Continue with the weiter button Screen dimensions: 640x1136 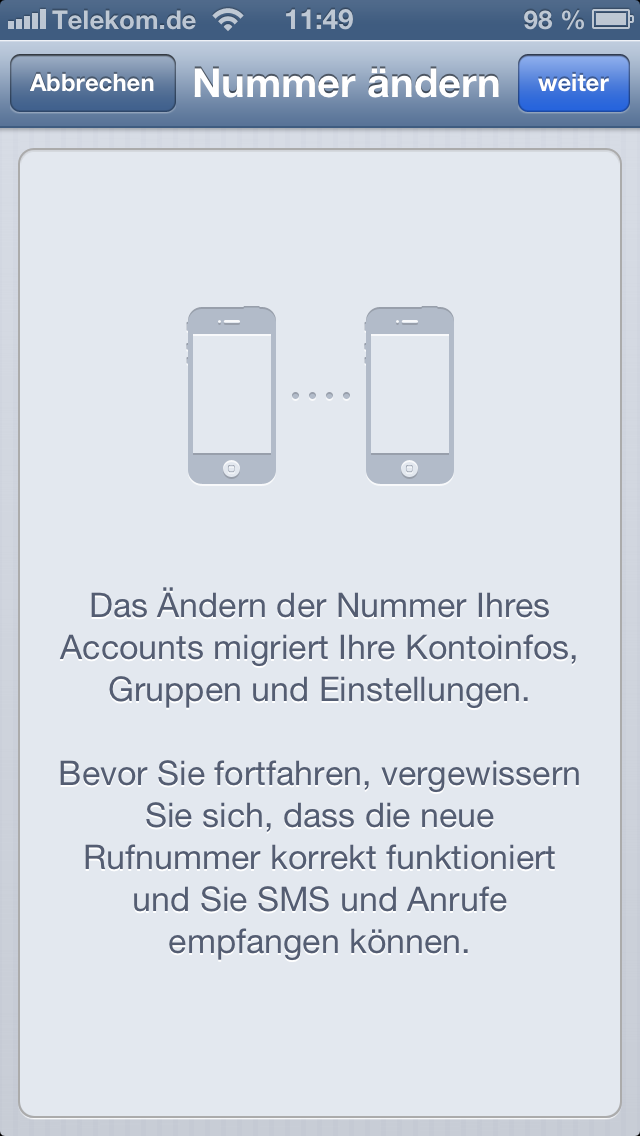click(573, 83)
